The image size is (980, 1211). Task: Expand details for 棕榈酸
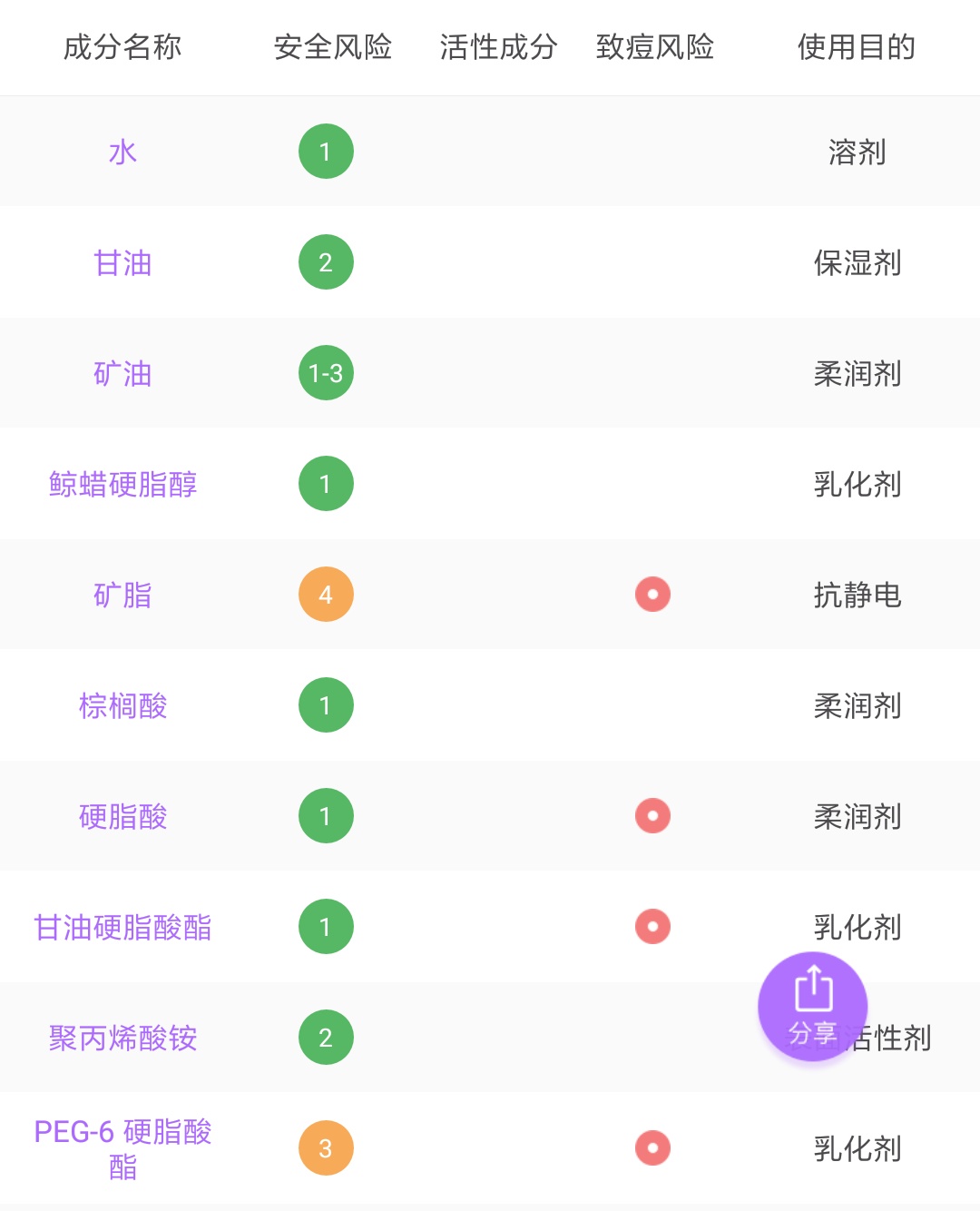click(x=122, y=705)
